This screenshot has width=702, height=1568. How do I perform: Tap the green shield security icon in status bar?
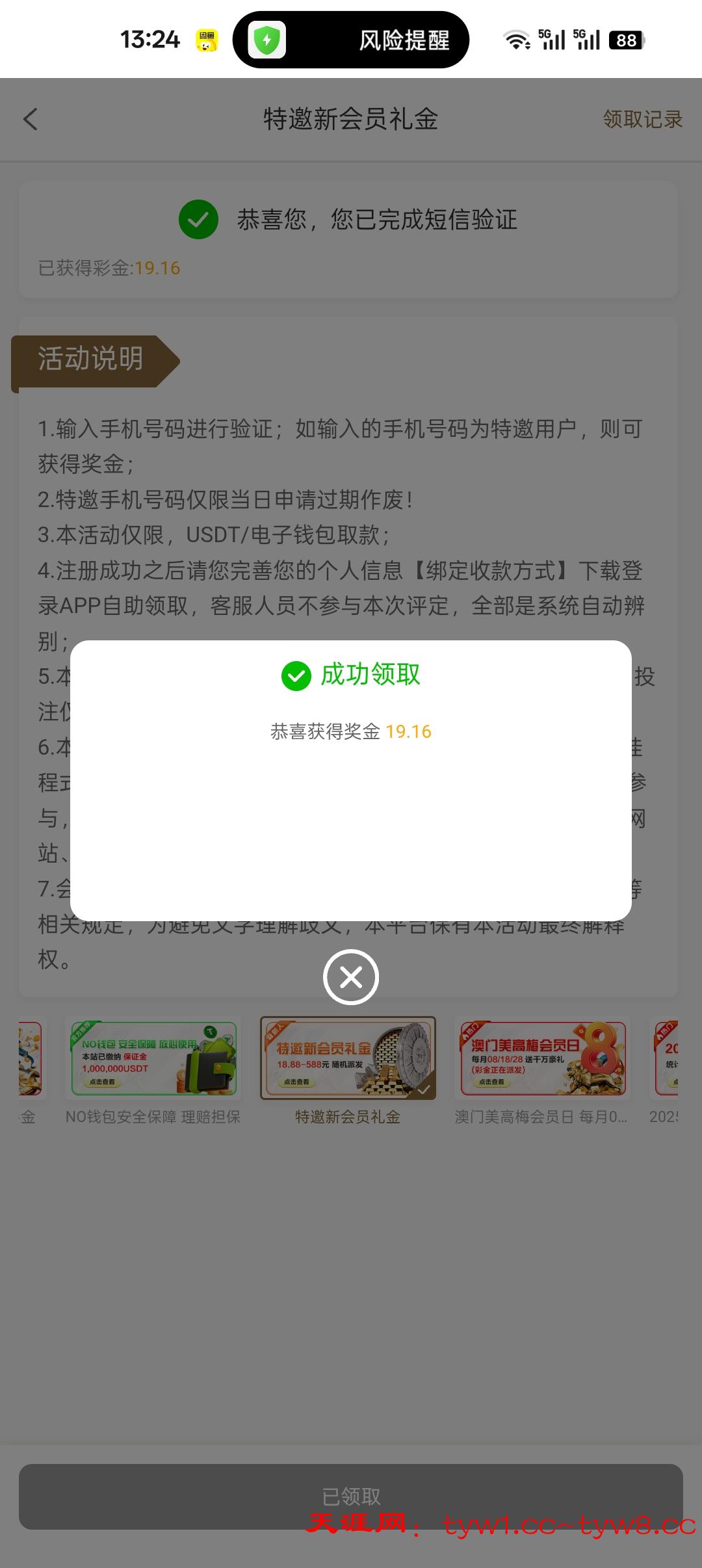268,39
